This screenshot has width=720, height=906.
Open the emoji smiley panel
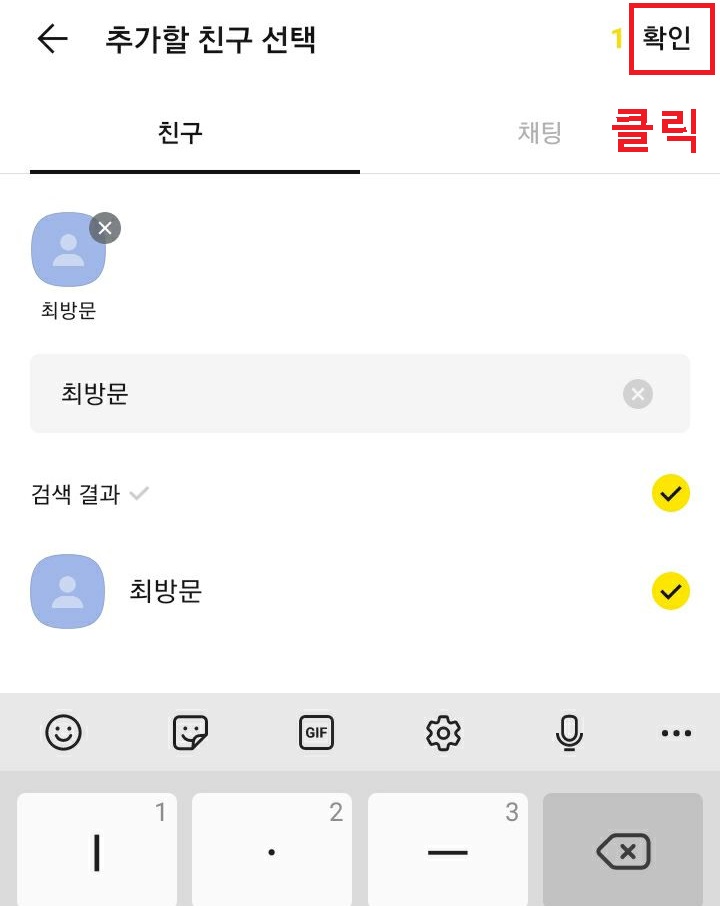[64, 733]
